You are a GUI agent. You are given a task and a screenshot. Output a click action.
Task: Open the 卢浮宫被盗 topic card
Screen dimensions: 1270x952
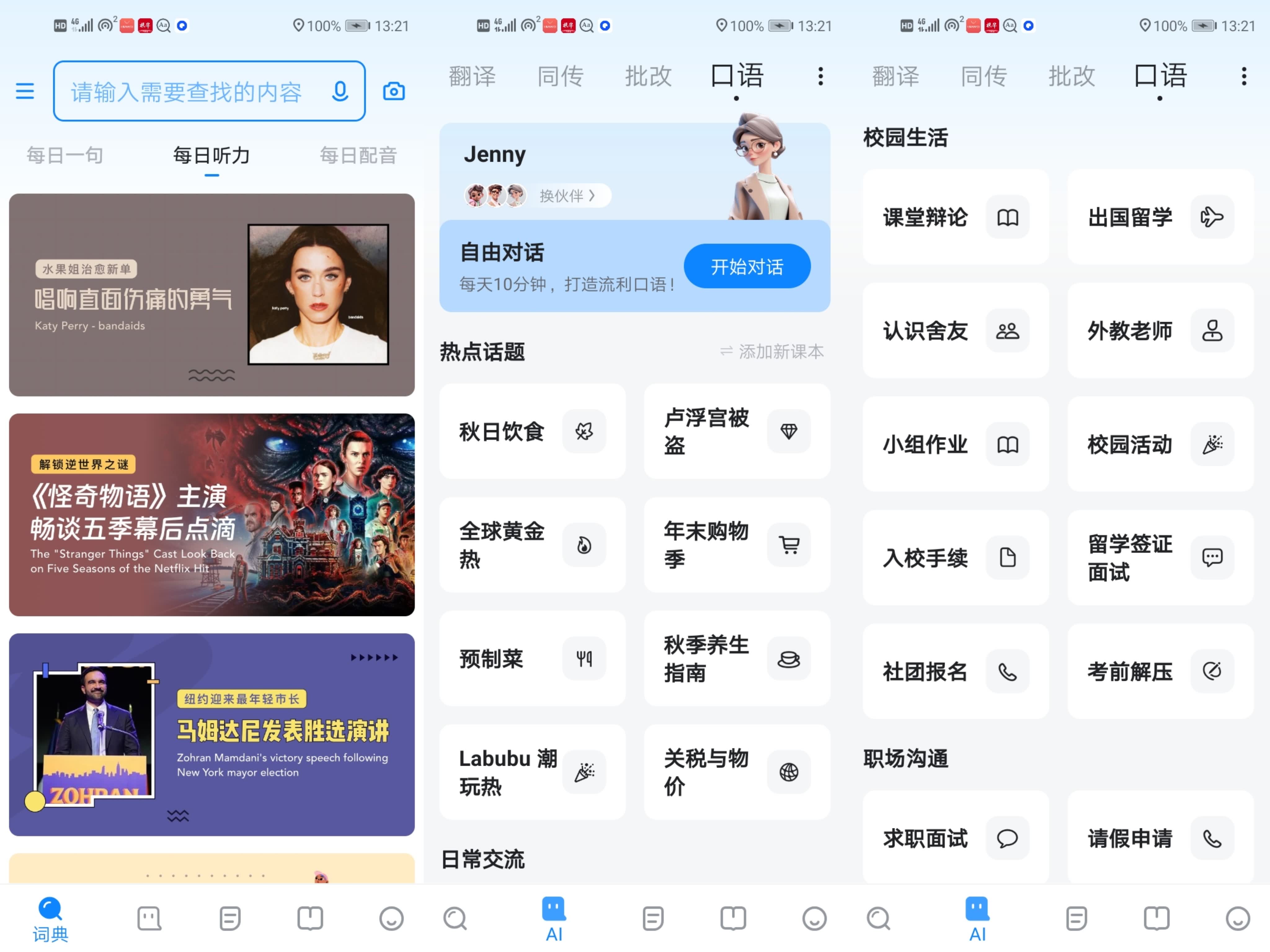(737, 431)
